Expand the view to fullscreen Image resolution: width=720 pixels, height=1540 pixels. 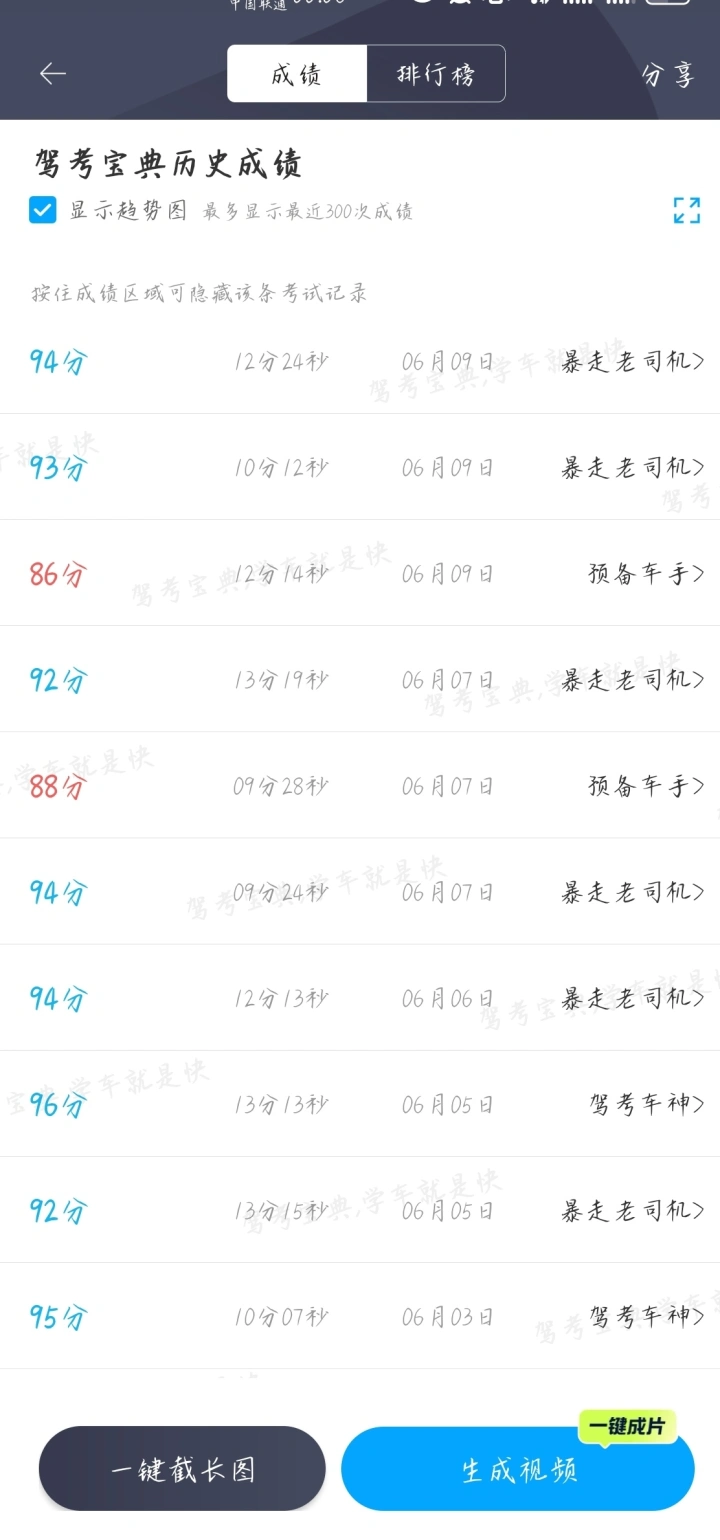point(687,210)
